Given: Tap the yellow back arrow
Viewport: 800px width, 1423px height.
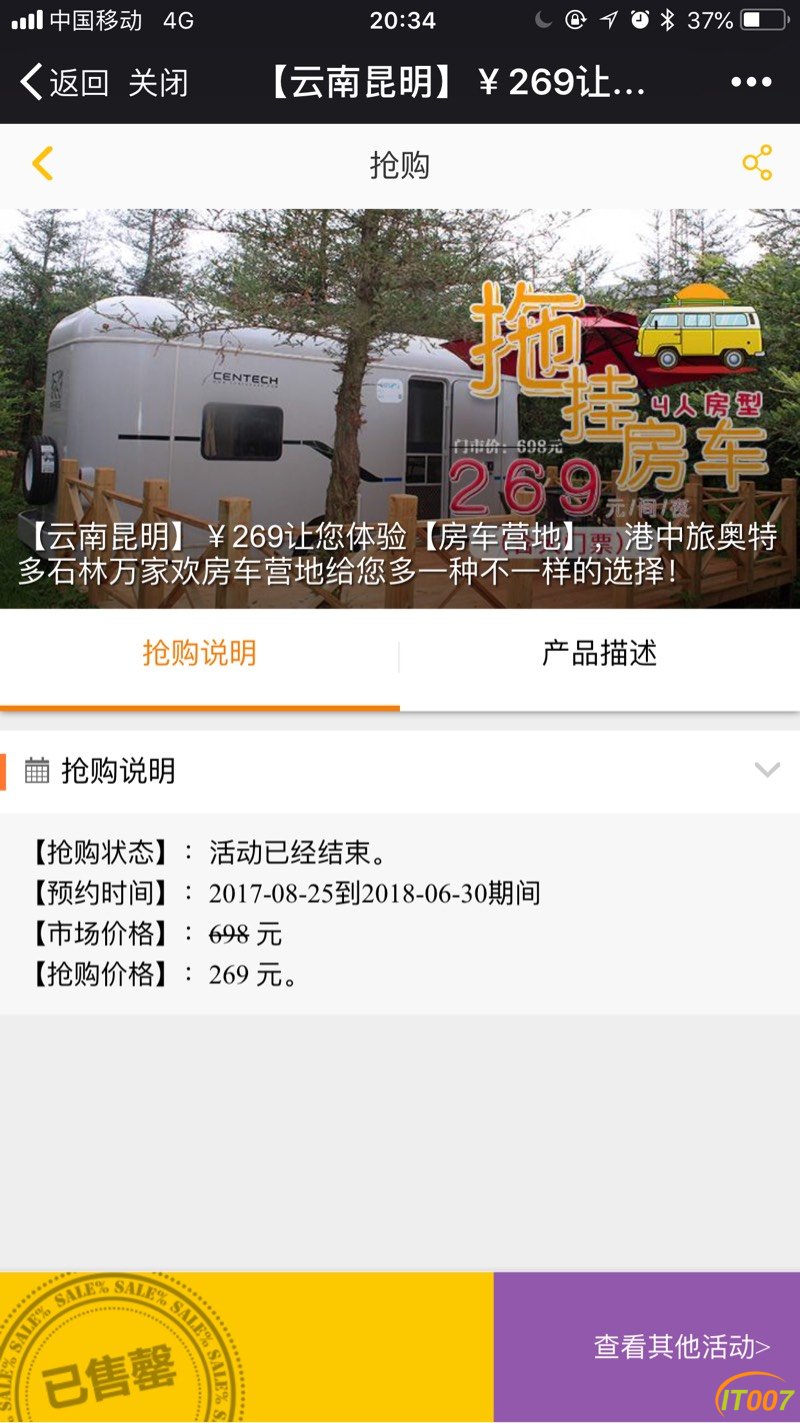Looking at the screenshot, I should [x=42, y=164].
